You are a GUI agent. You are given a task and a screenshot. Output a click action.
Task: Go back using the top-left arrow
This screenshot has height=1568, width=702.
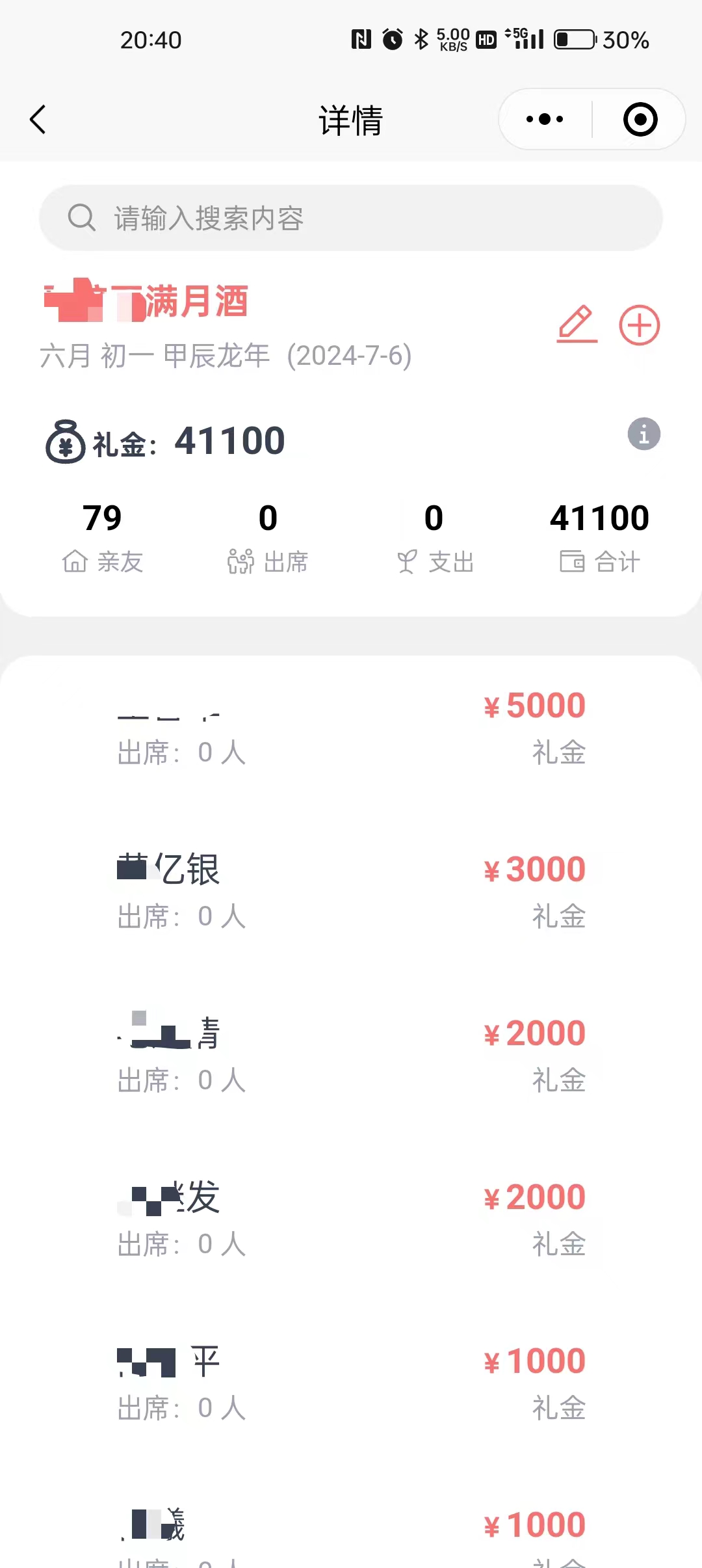pyautogui.click(x=38, y=120)
